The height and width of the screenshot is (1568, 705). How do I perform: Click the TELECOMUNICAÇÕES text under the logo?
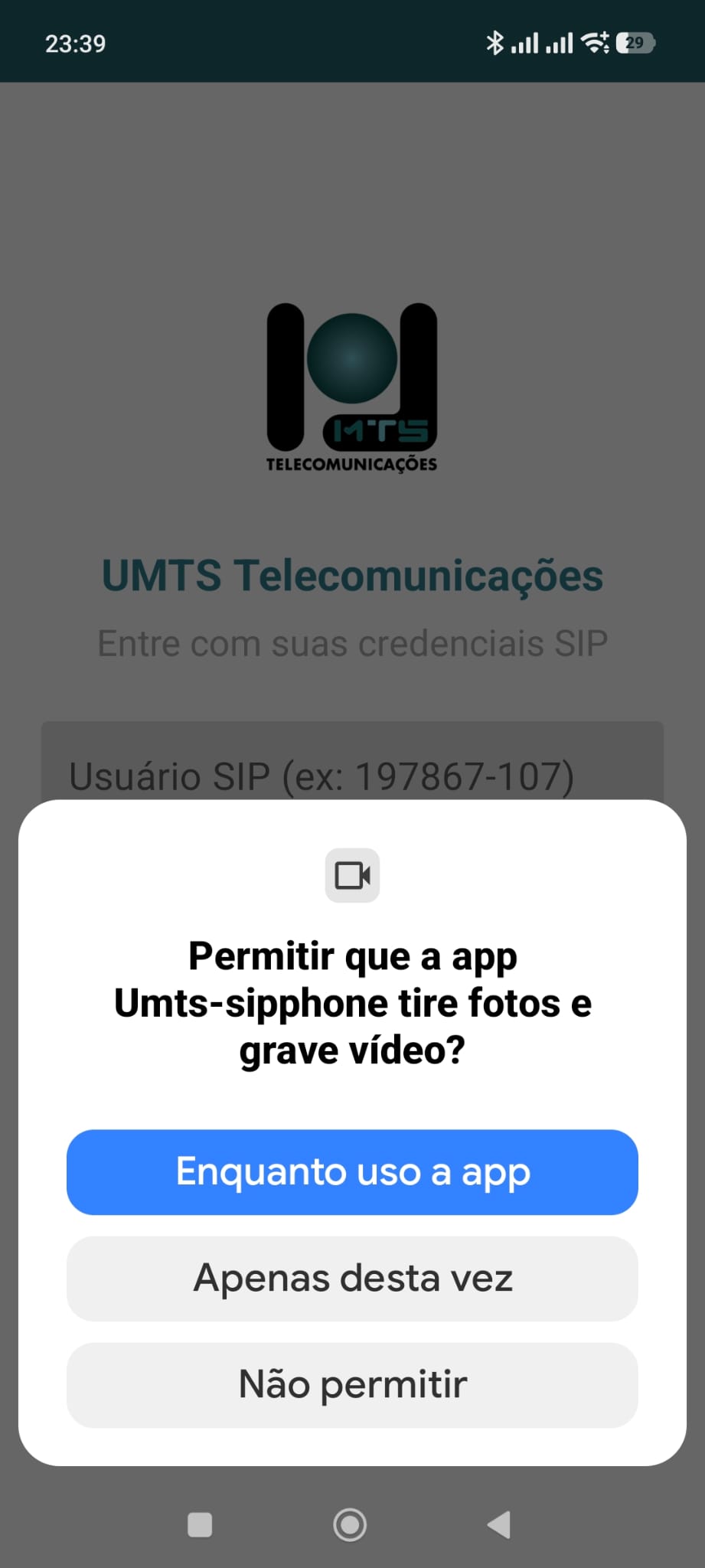[x=351, y=462]
